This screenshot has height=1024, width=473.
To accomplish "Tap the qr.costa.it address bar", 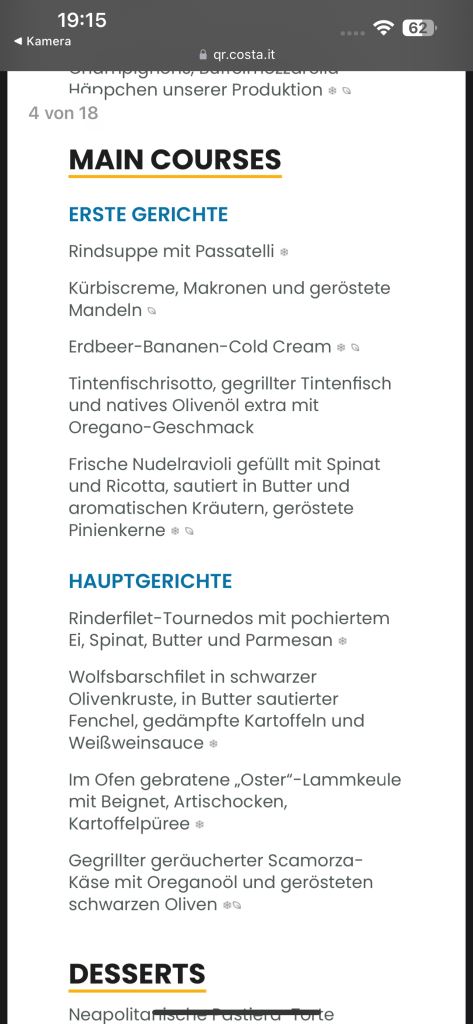I will pyautogui.click(x=236, y=56).
